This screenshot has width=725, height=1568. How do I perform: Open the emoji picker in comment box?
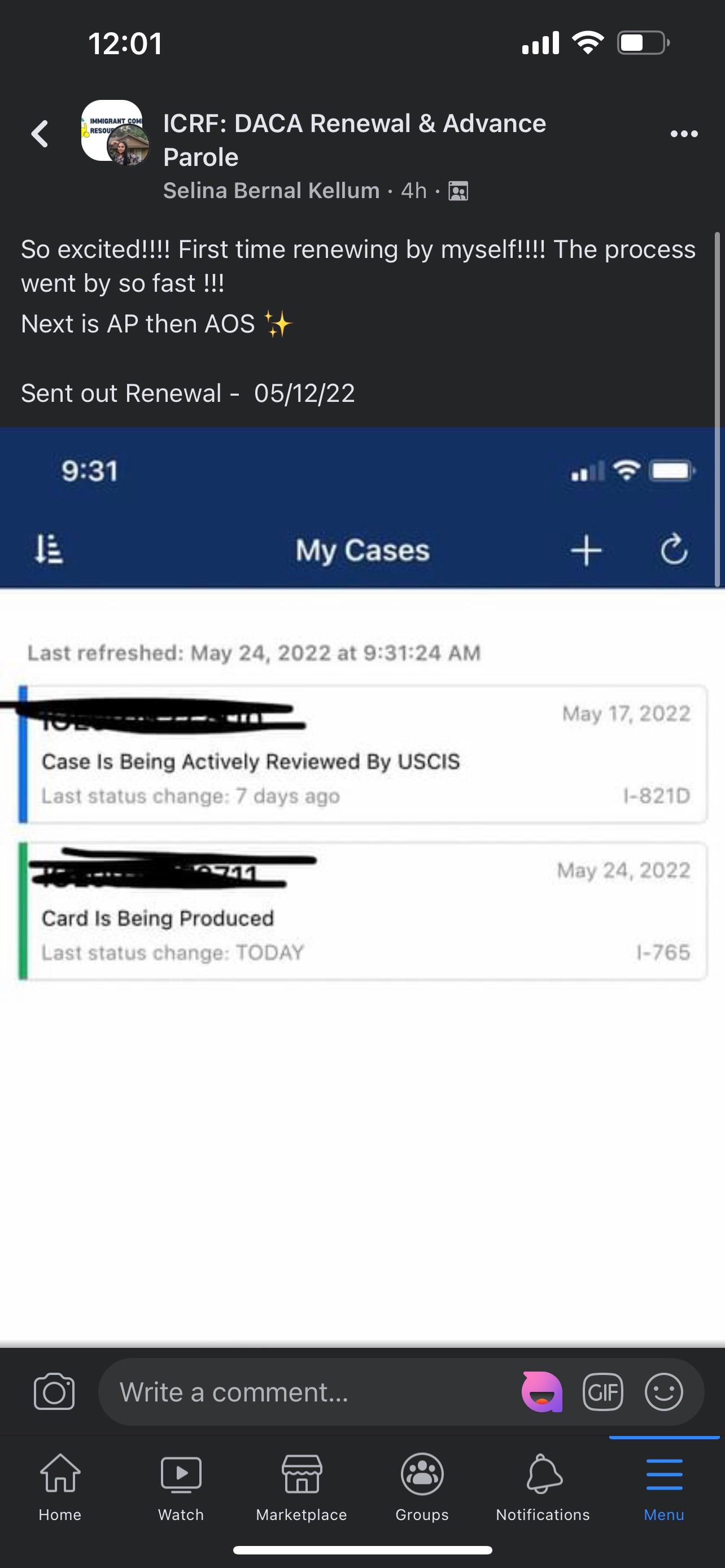tap(663, 1392)
